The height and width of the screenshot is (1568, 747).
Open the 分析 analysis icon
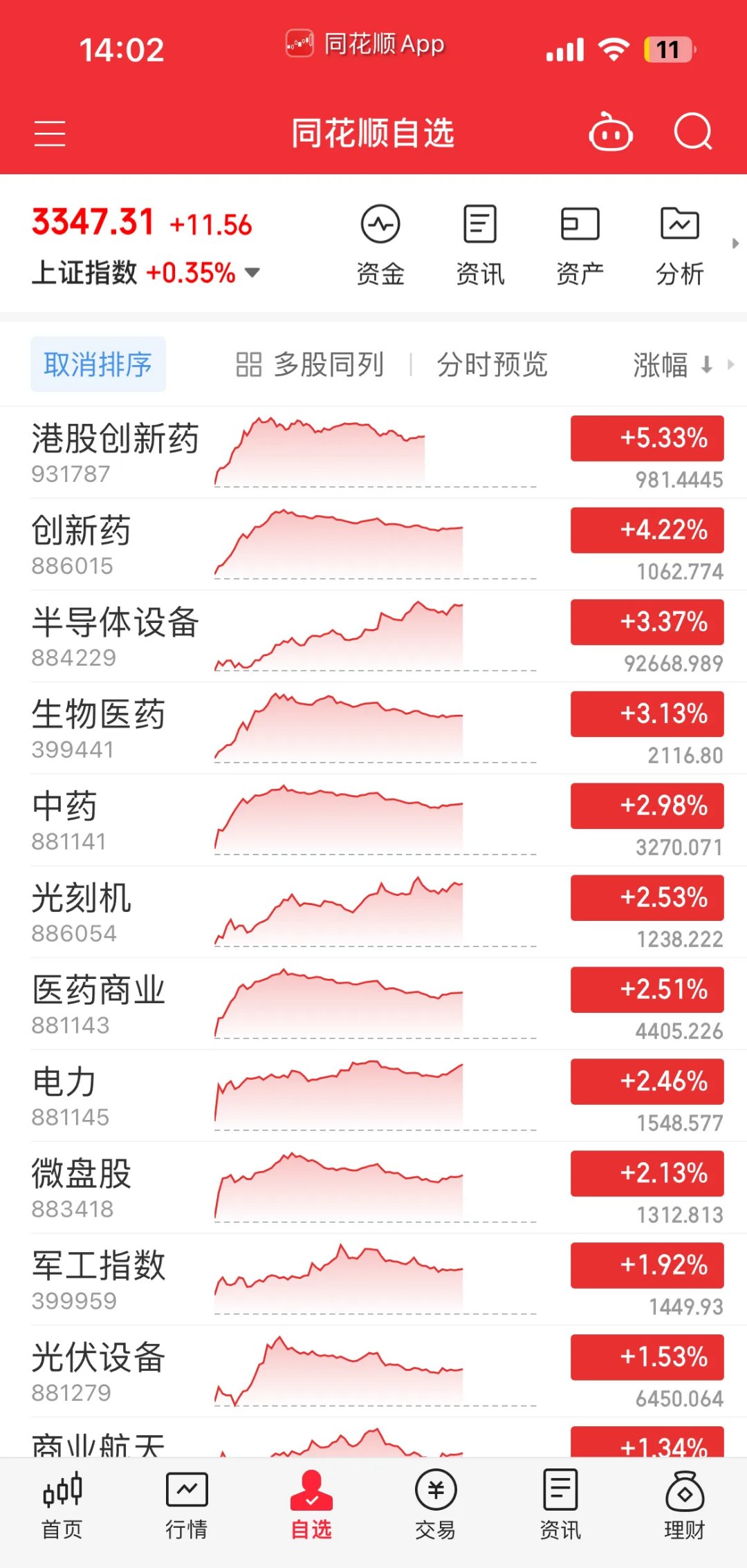click(x=680, y=242)
